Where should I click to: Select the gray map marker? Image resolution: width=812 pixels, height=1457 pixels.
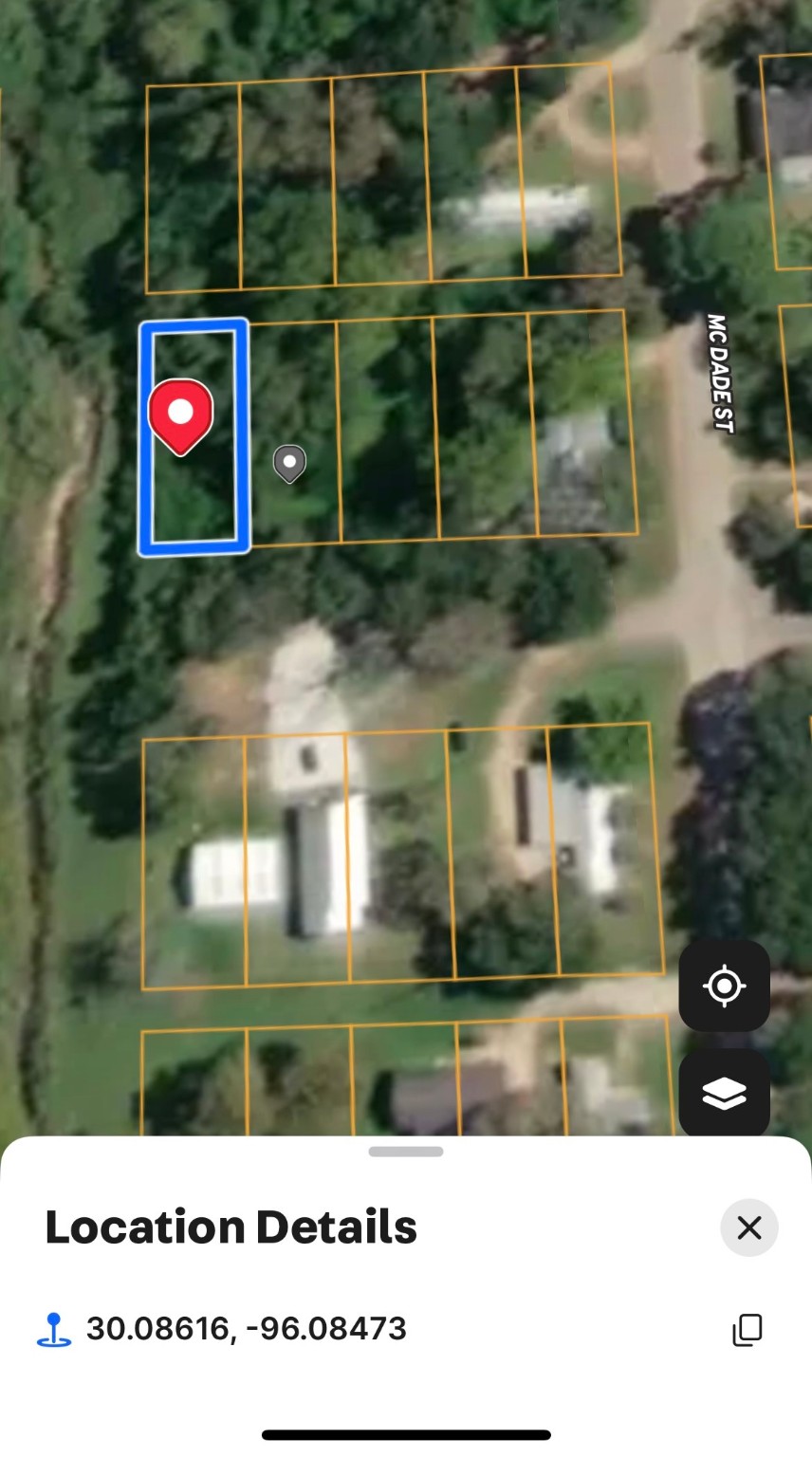[x=289, y=463]
